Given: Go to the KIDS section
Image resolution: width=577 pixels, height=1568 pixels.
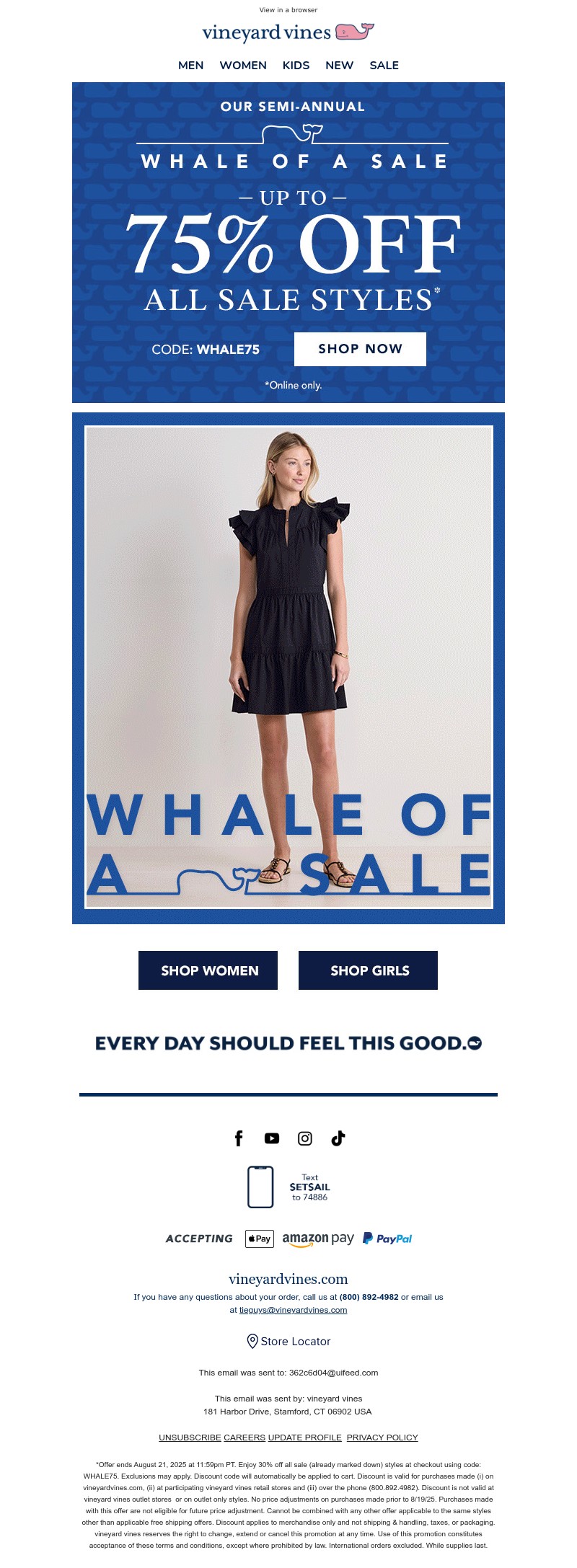Looking at the screenshot, I should (296, 66).
